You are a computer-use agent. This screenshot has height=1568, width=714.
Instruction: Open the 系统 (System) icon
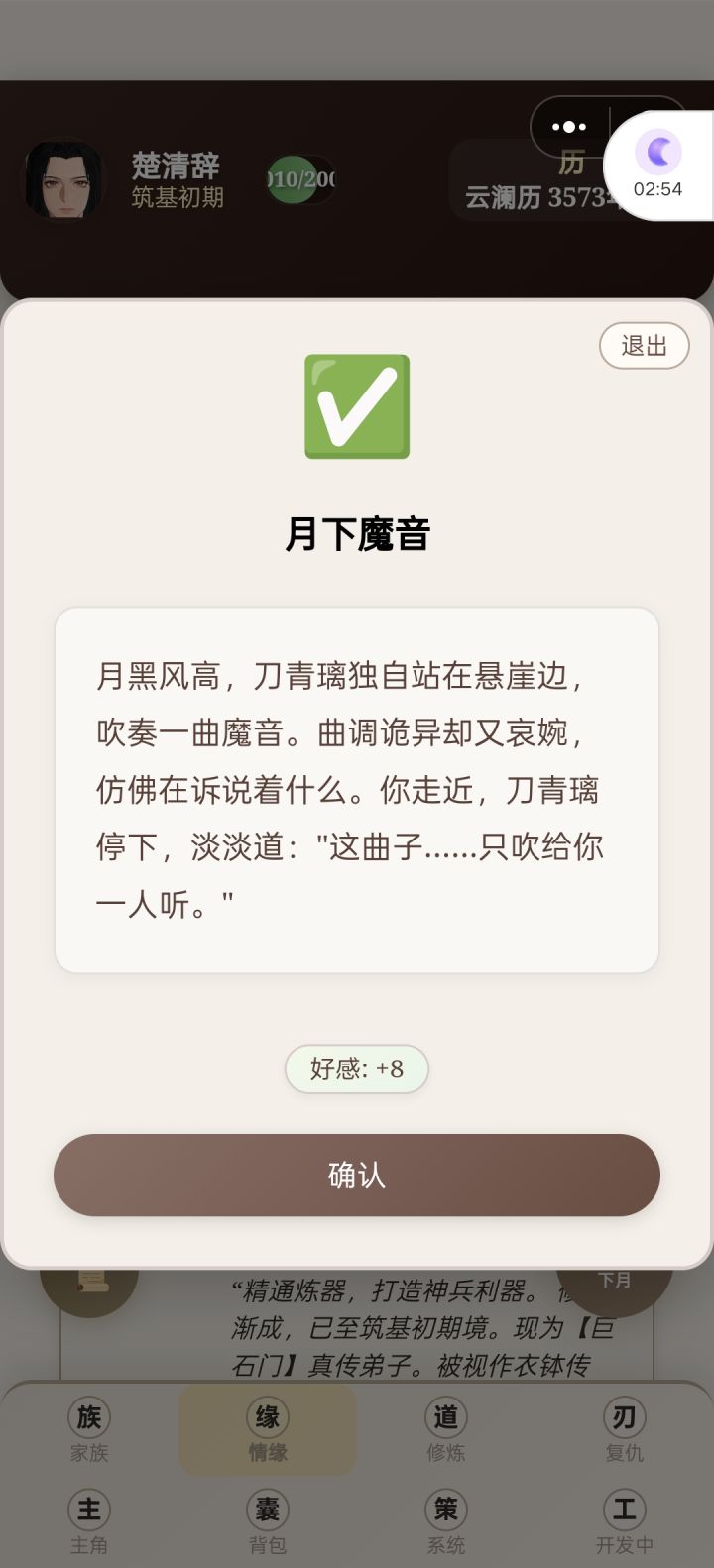(x=445, y=1510)
